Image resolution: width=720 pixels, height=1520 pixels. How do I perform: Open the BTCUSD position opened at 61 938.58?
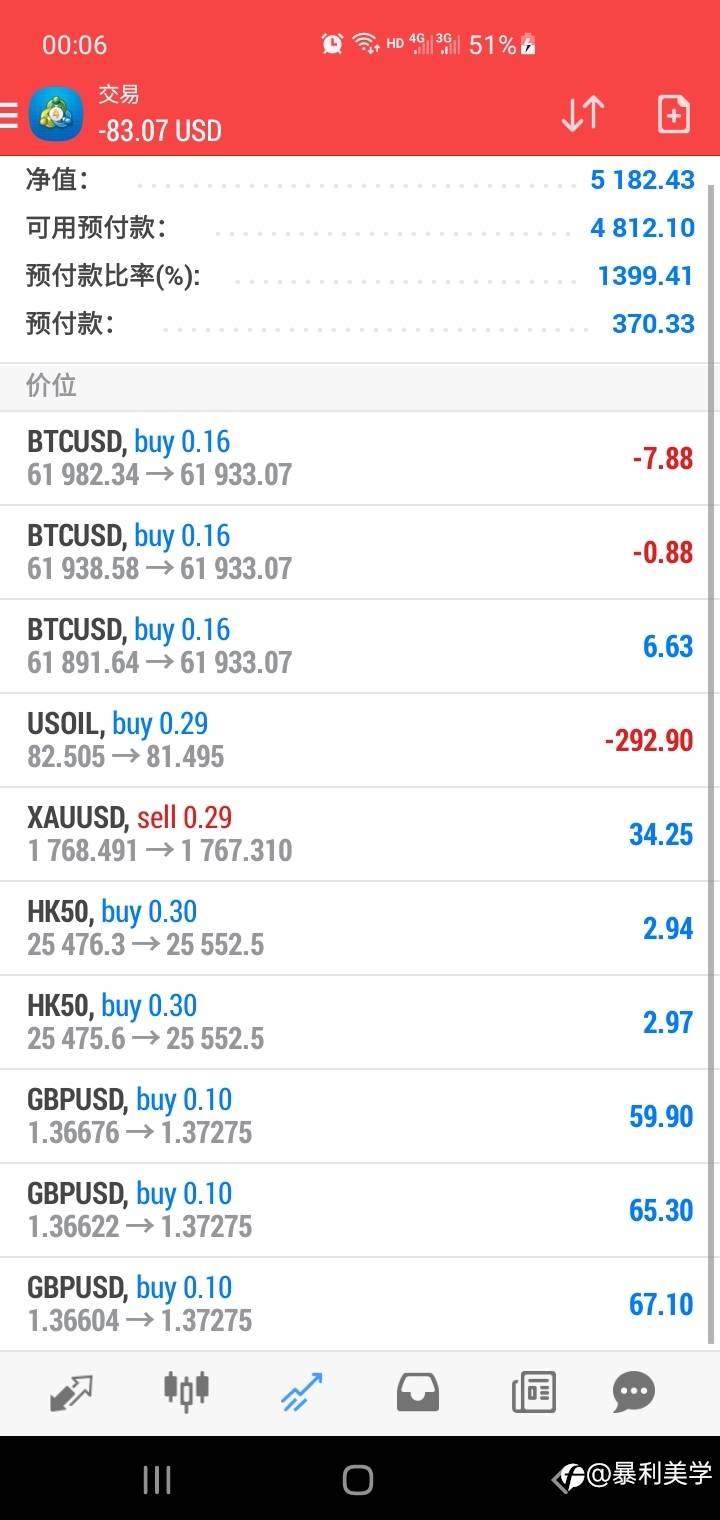(x=360, y=552)
